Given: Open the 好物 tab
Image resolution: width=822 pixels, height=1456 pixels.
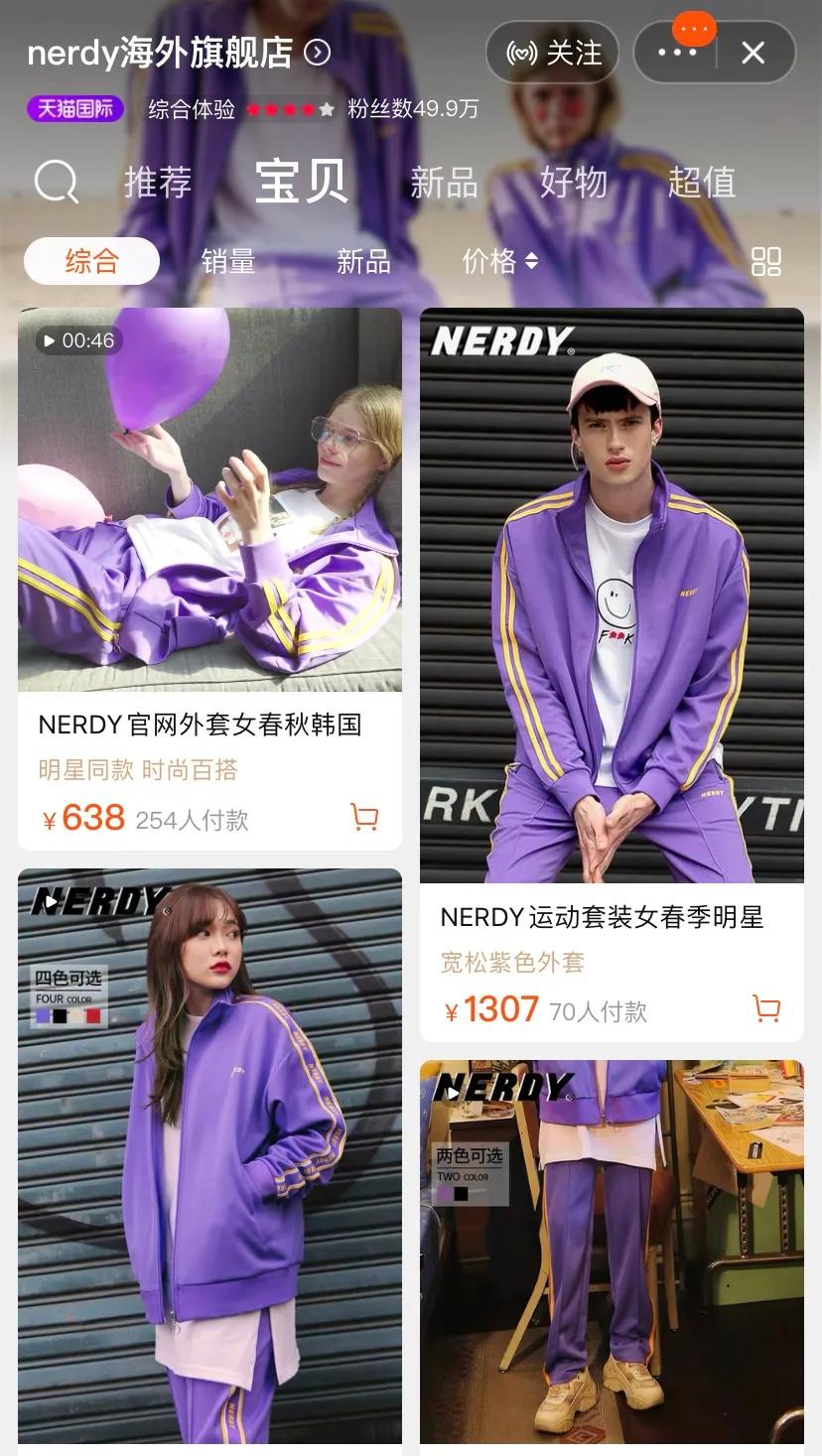Looking at the screenshot, I should [x=573, y=183].
